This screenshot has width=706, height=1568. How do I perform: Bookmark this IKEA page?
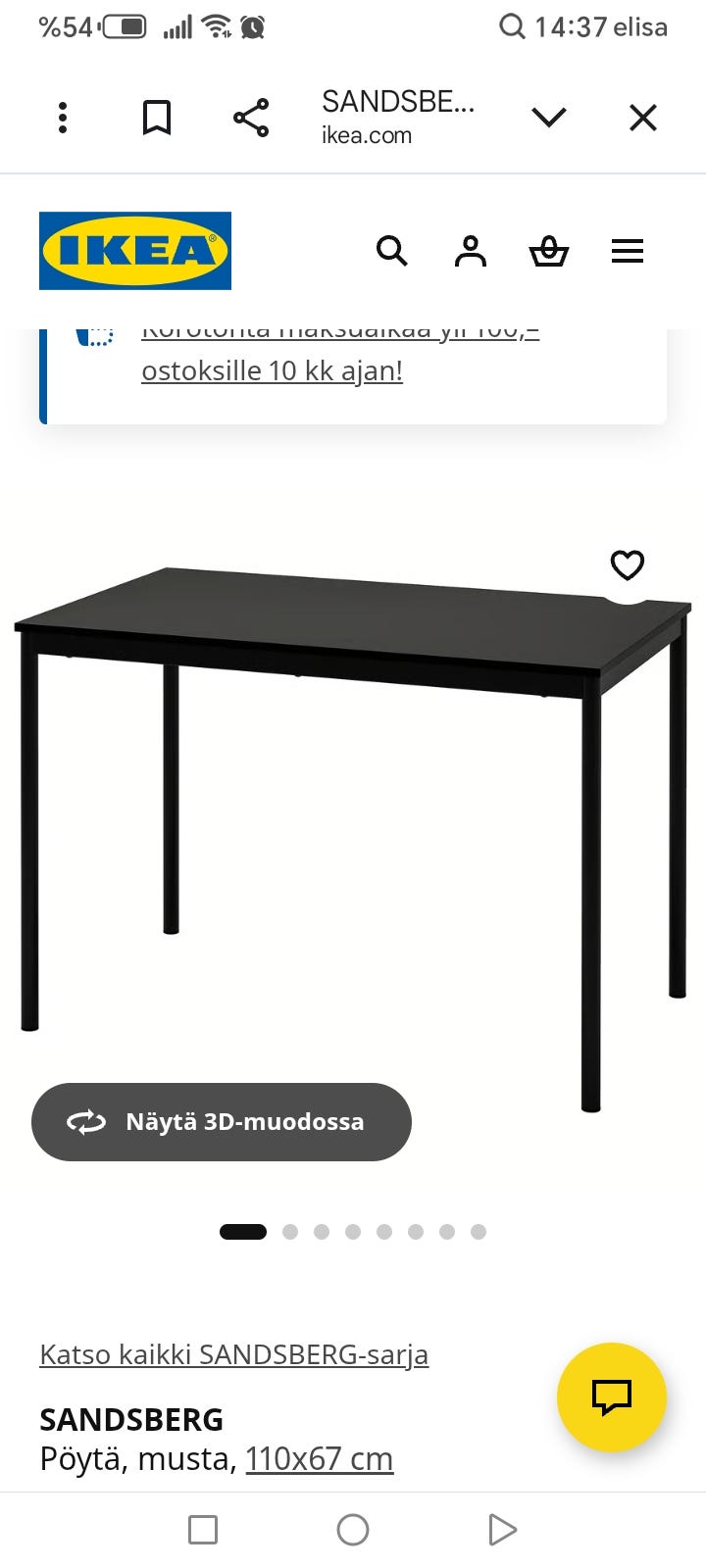157,118
